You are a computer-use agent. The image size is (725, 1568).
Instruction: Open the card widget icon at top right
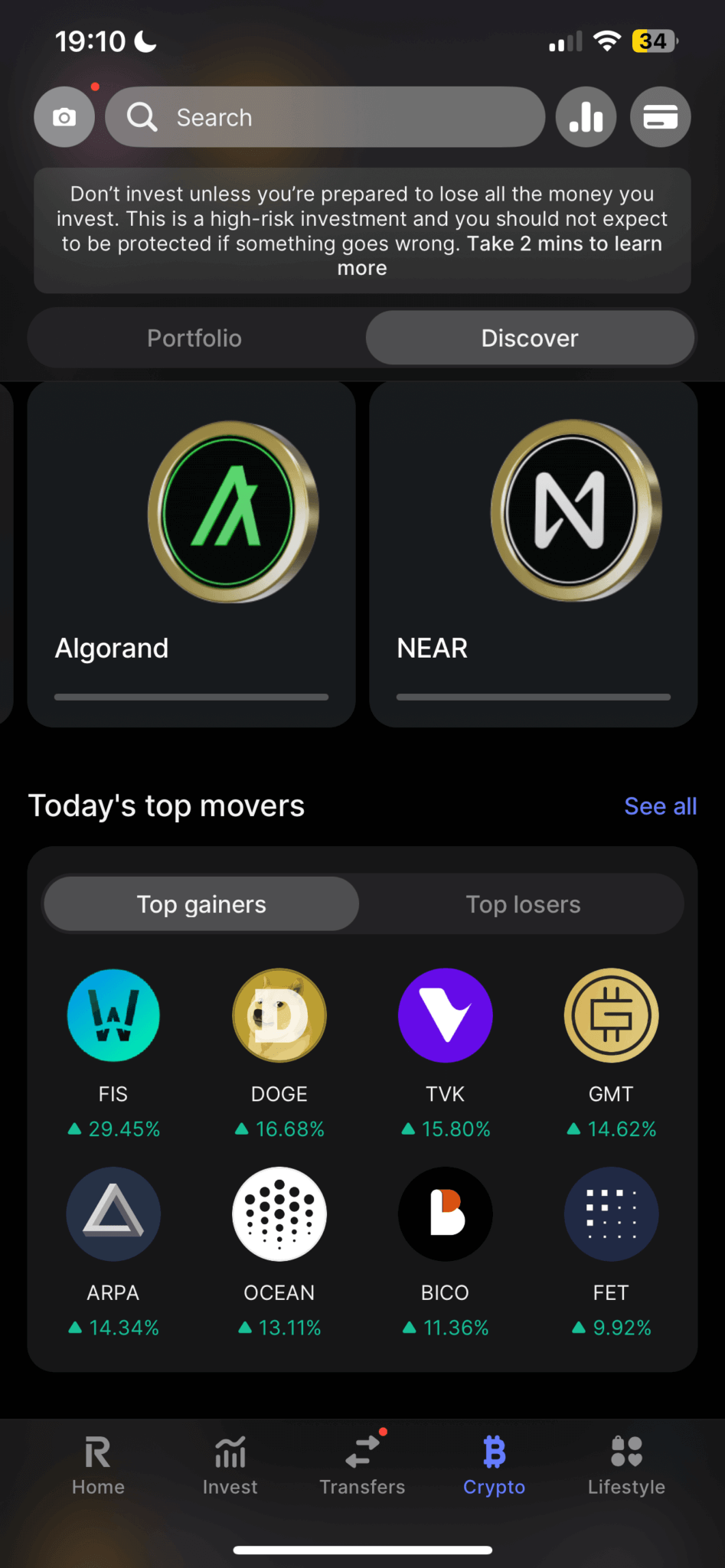(660, 116)
